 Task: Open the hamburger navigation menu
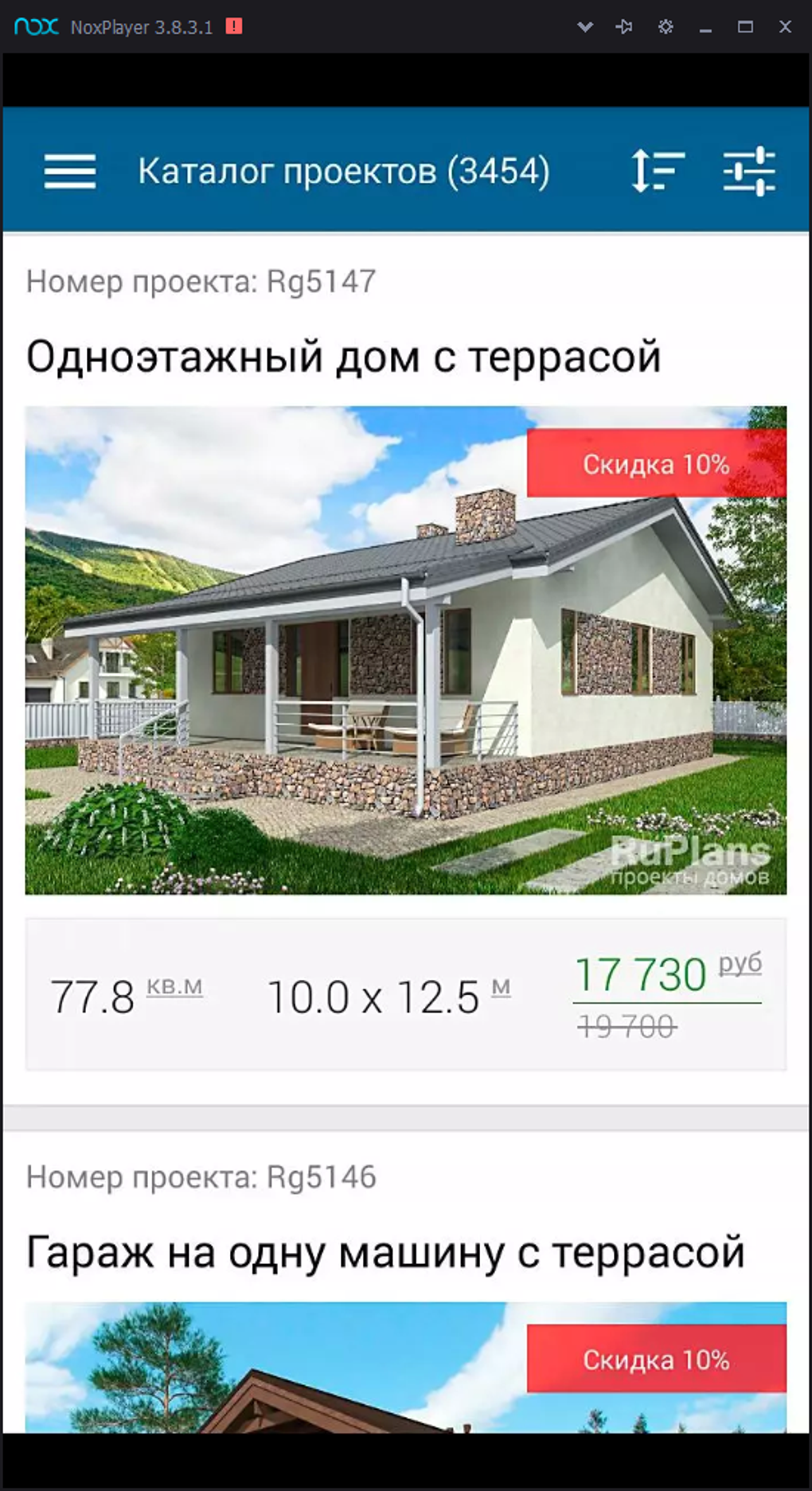pyautogui.click(x=70, y=171)
